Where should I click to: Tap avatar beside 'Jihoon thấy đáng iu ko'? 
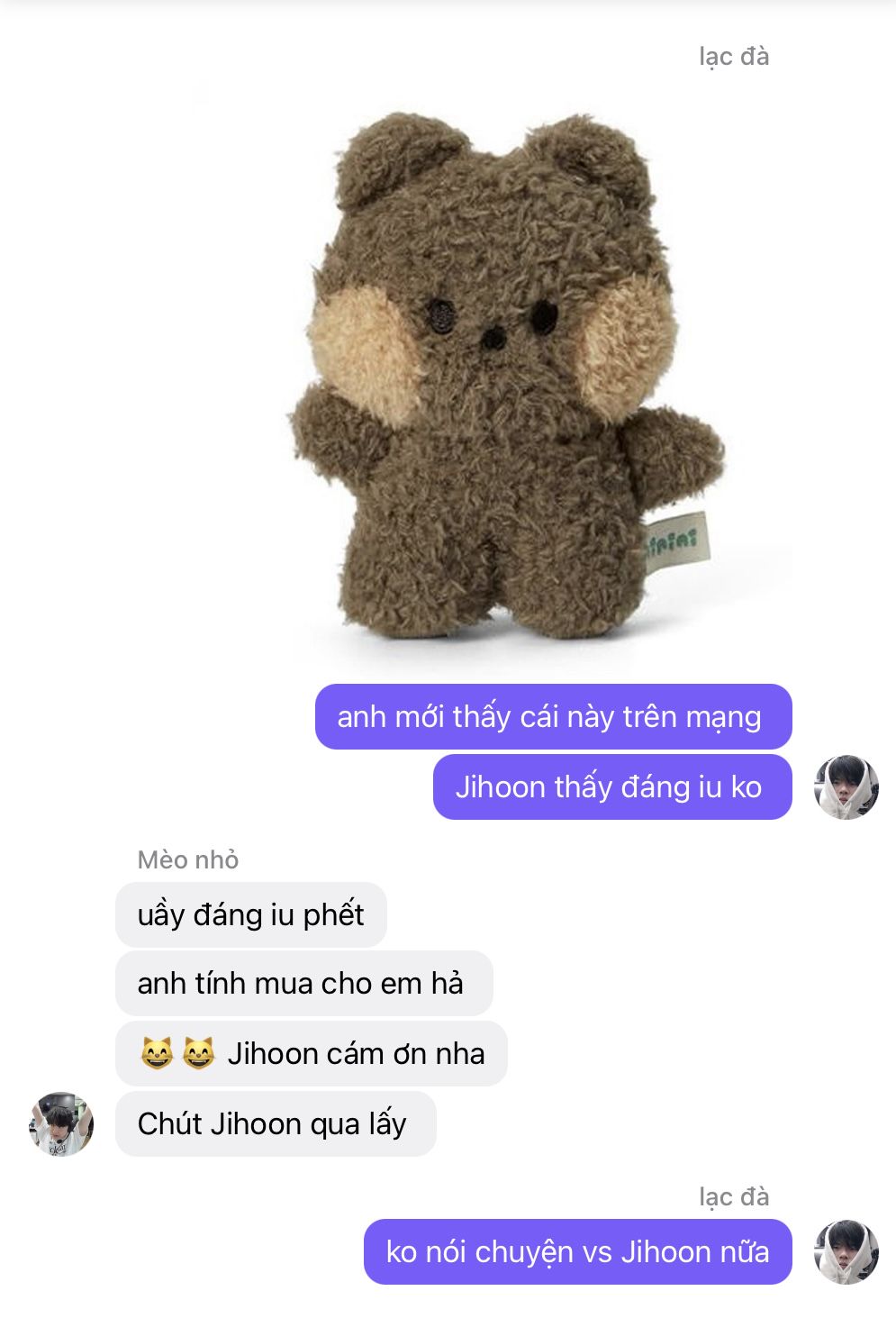point(846,787)
